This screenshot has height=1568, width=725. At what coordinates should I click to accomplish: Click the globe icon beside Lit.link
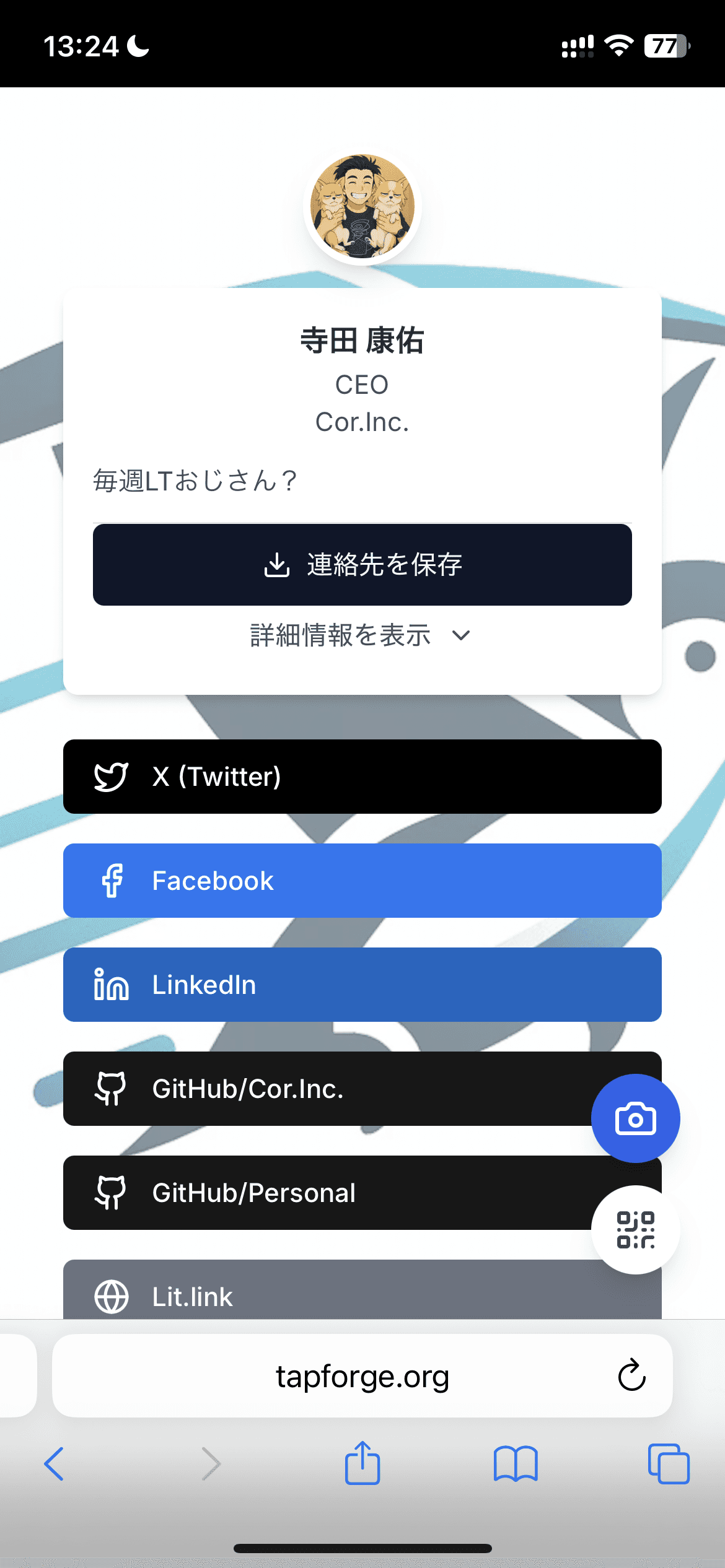click(x=112, y=1296)
